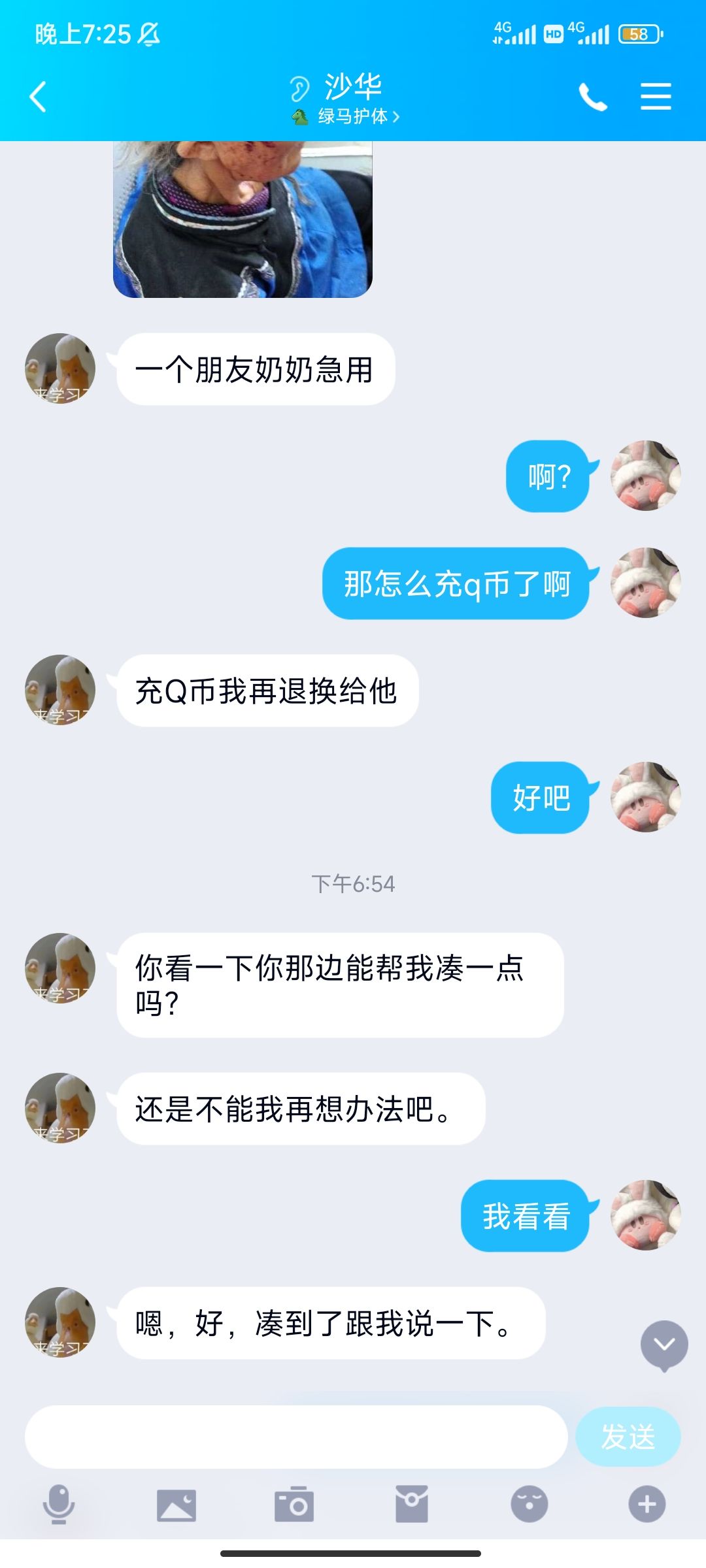The height and width of the screenshot is (1568, 706).
Task: Open the emoji sticker panel
Action: coord(529,1504)
